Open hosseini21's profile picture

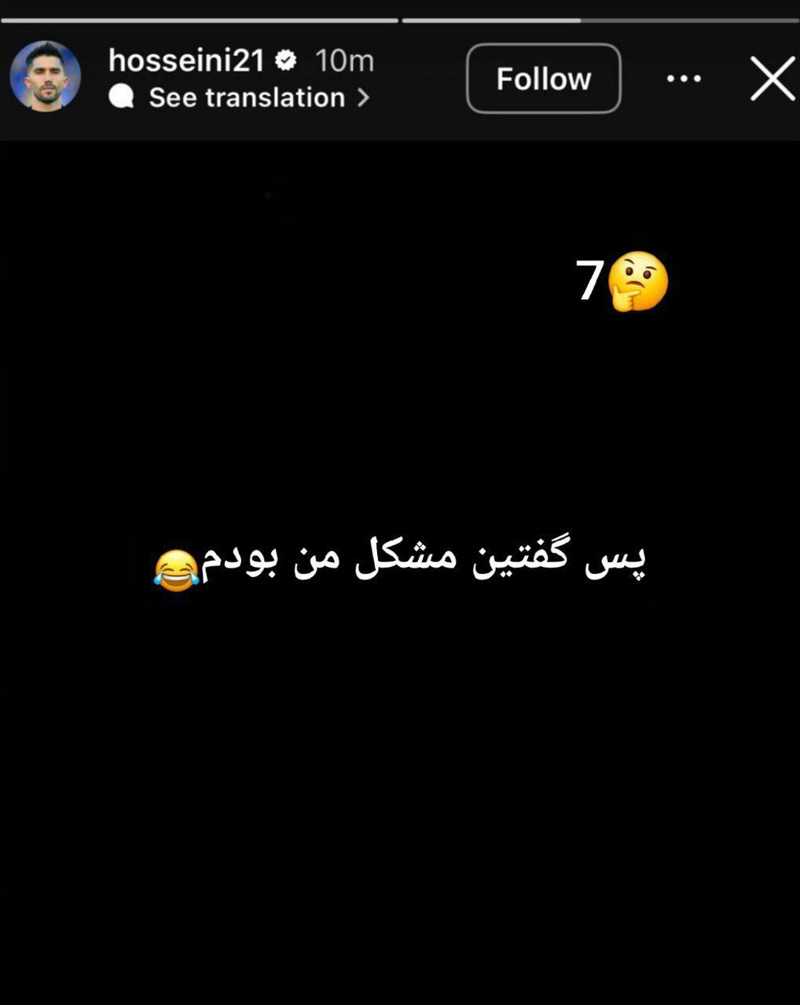tap(45, 77)
